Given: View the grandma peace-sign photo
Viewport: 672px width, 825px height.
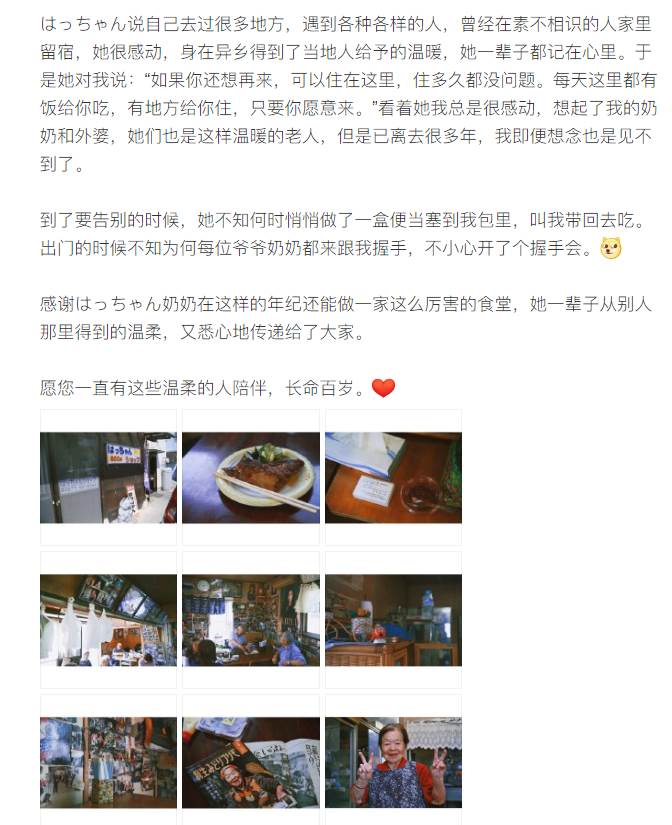Looking at the screenshot, I should pyautogui.click(x=393, y=762).
